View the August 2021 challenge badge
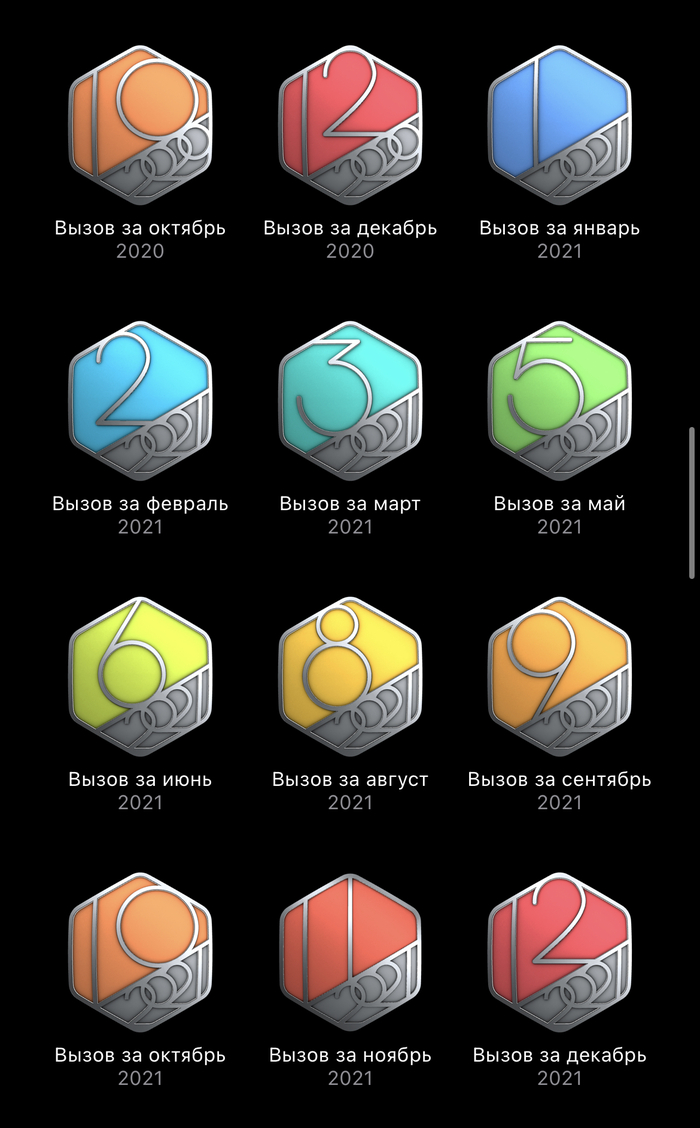 point(350,677)
